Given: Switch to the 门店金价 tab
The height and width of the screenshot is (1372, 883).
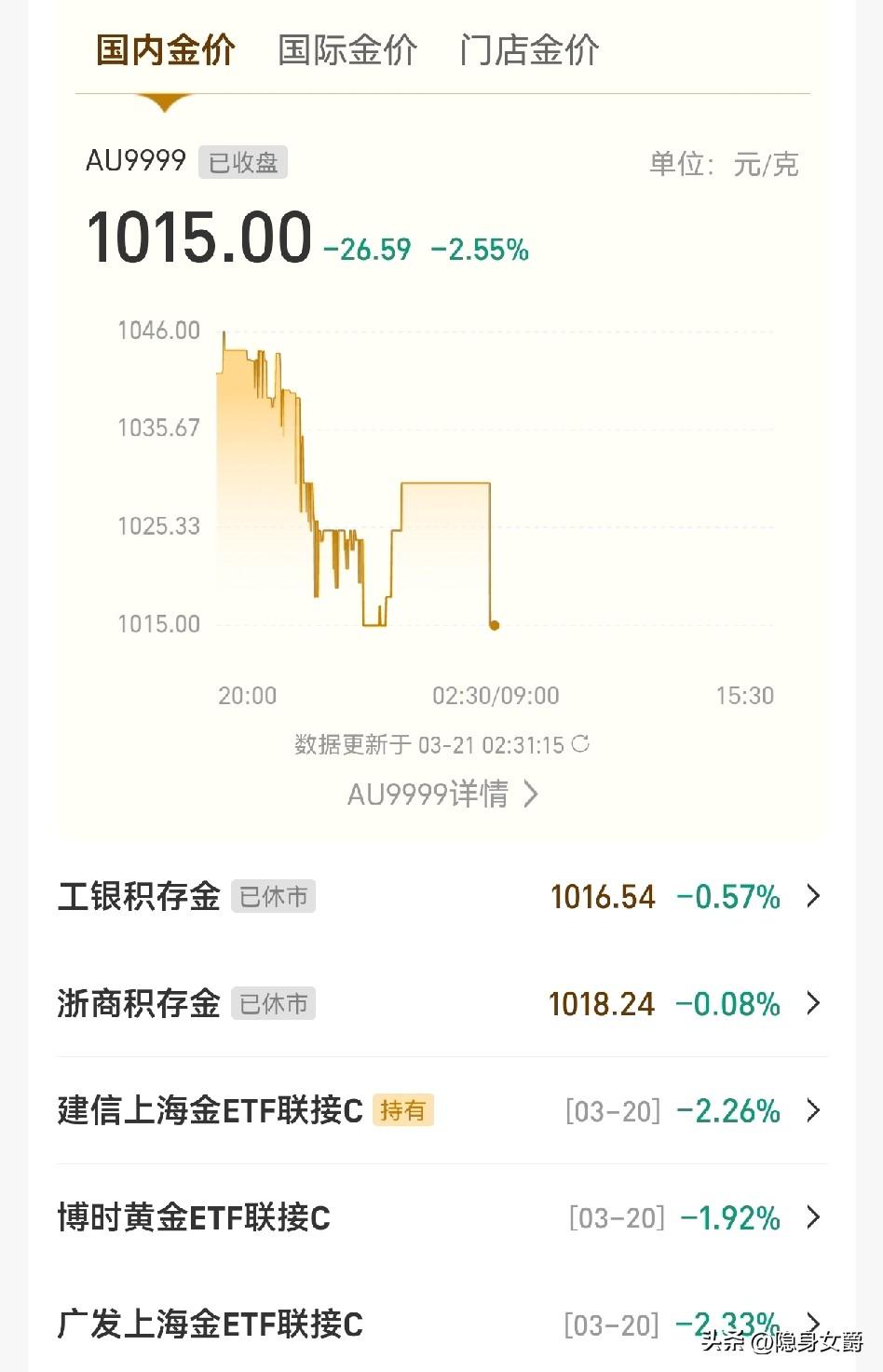Looking at the screenshot, I should click(529, 50).
